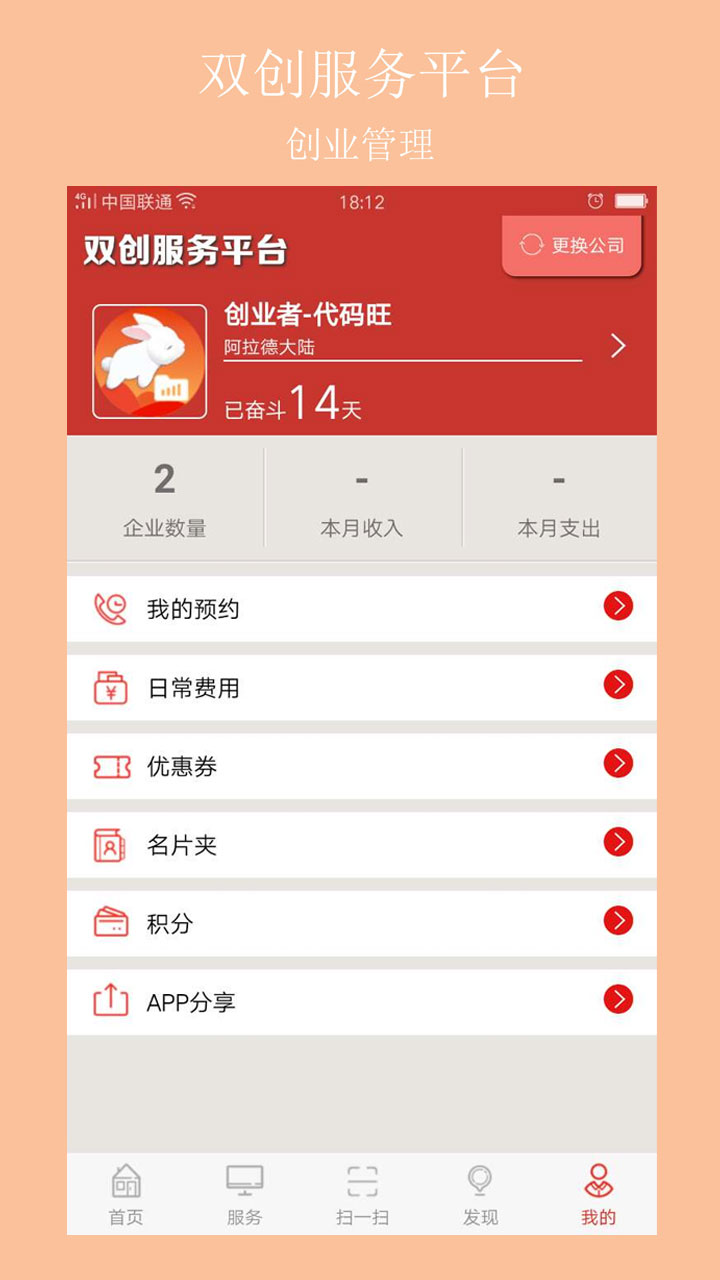720x1280 pixels.
Task: Expand the profile via the white chevron
Action: (617, 346)
